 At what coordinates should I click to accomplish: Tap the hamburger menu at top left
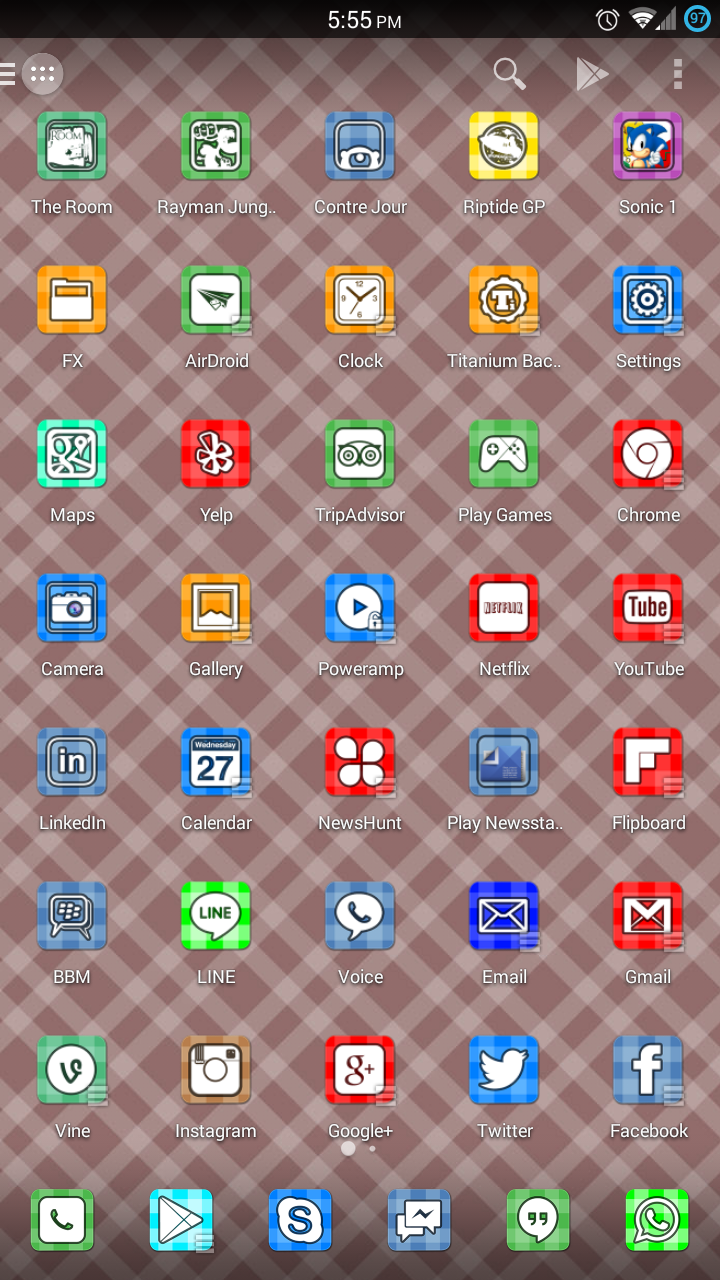point(8,74)
